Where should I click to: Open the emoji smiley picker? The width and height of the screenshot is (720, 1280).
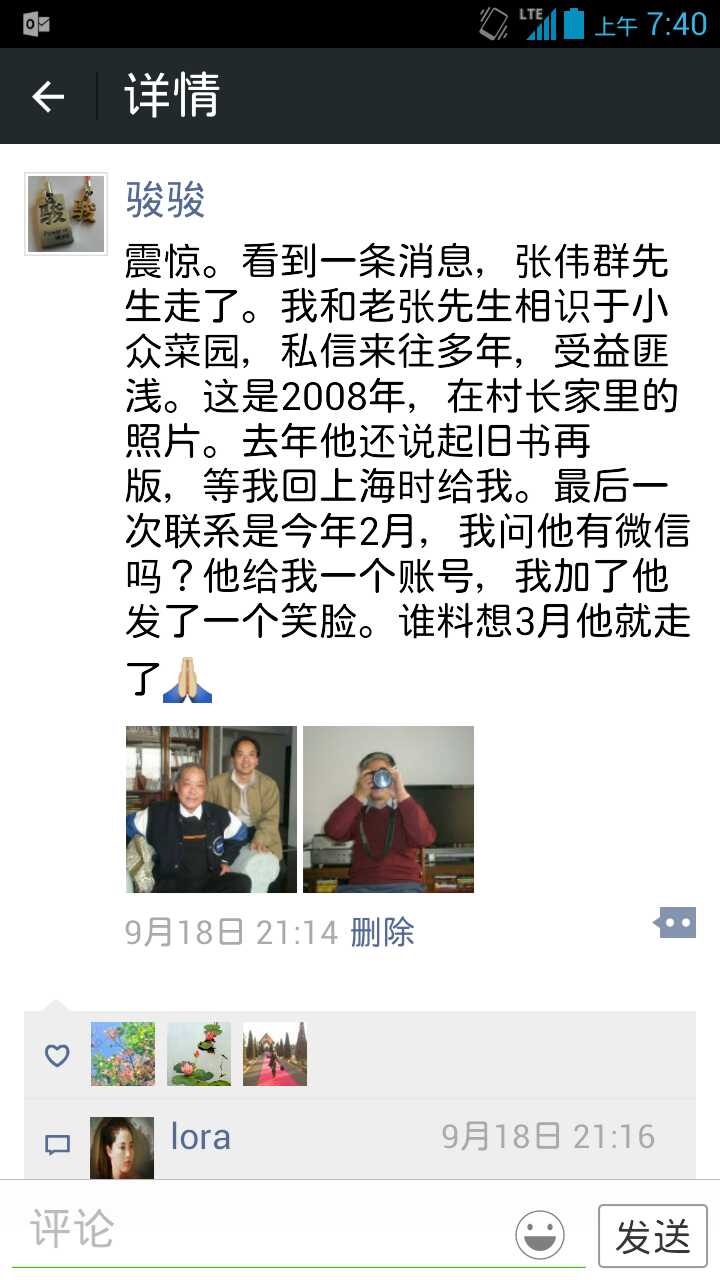(540, 1235)
